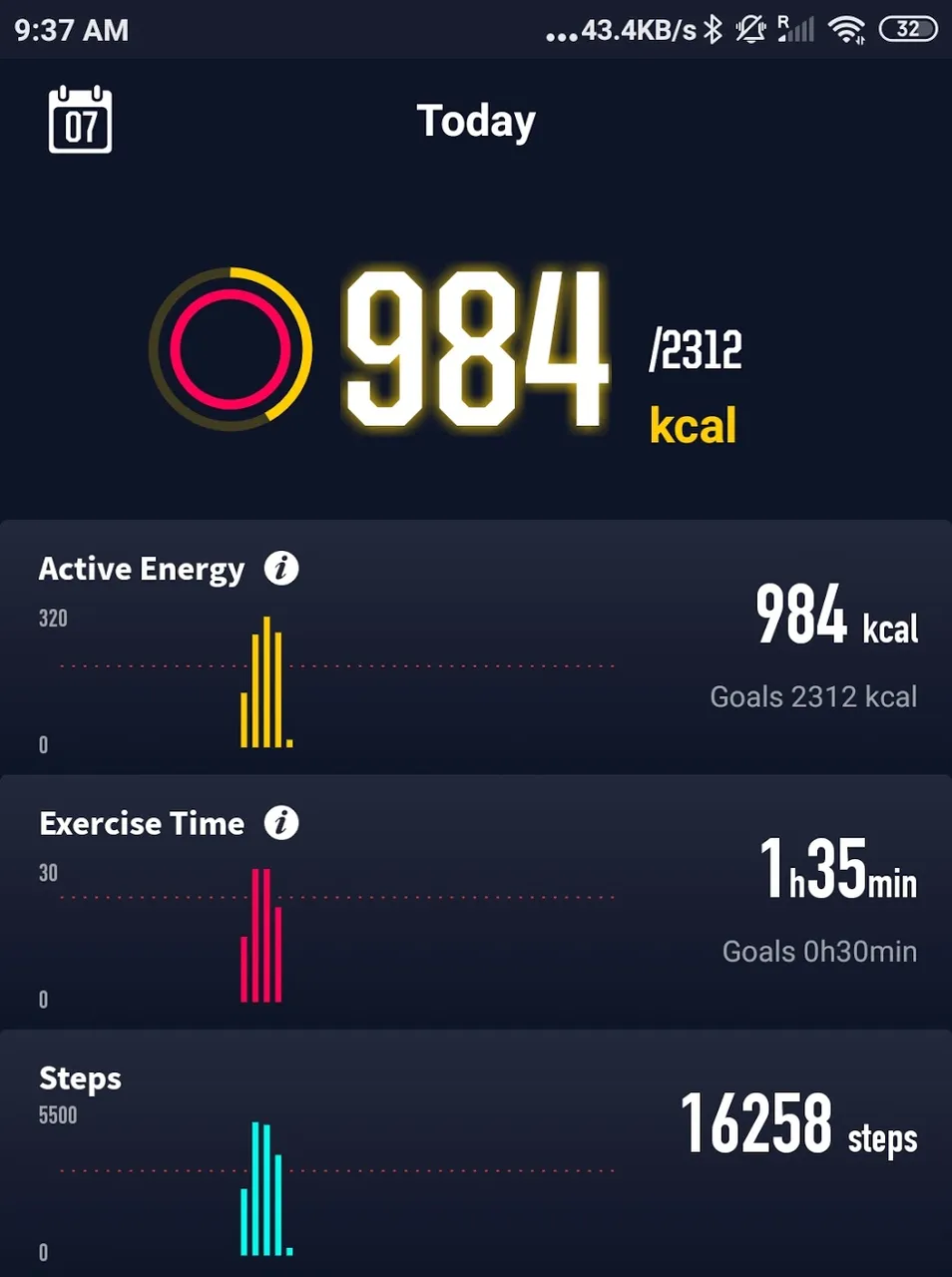952x1277 pixels.
Task: Open the Exercise Time details card
Action: [x=476, y=903]
